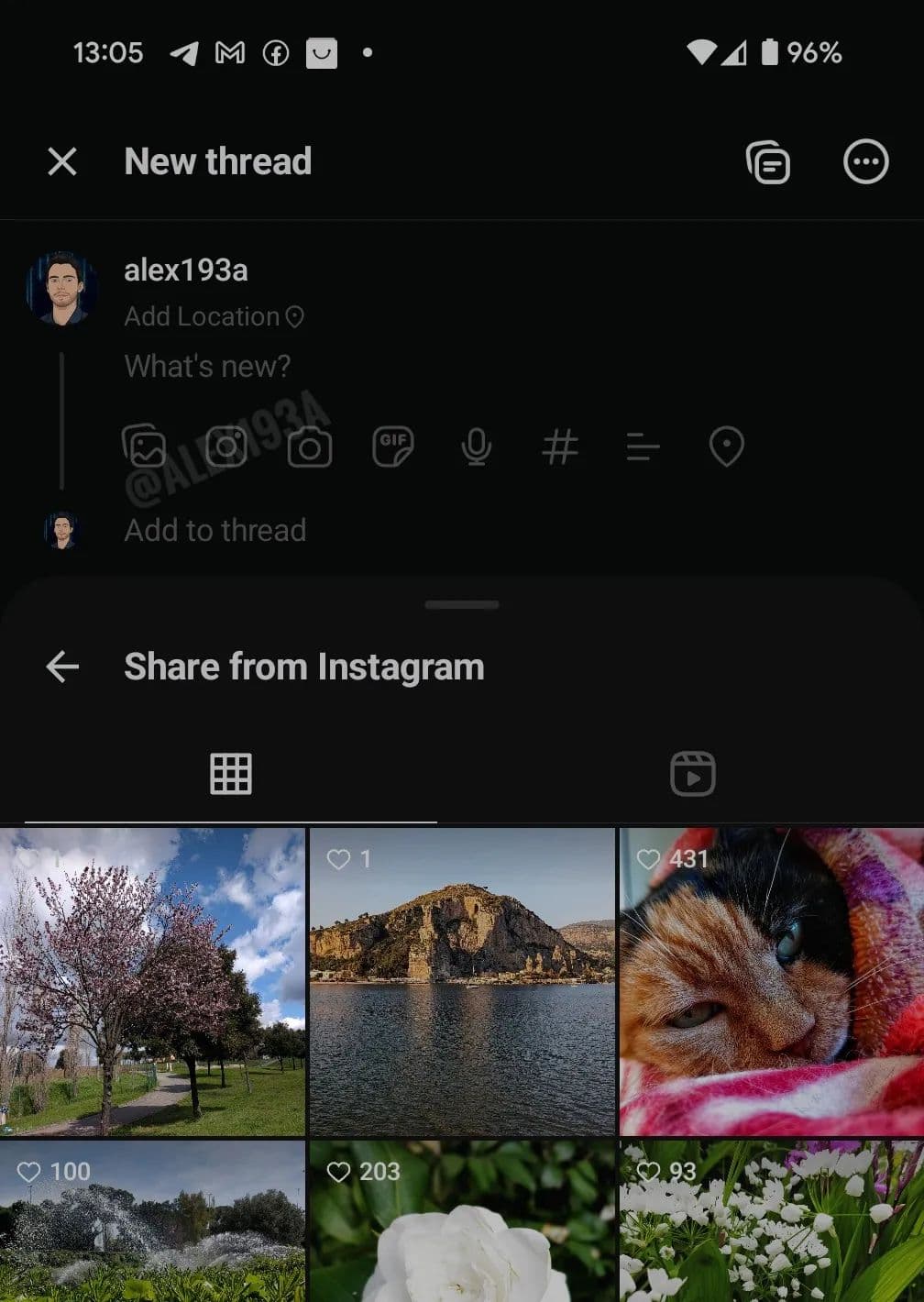
Task: Add a GIF to the thread
Action: click(x=392, y=447)
